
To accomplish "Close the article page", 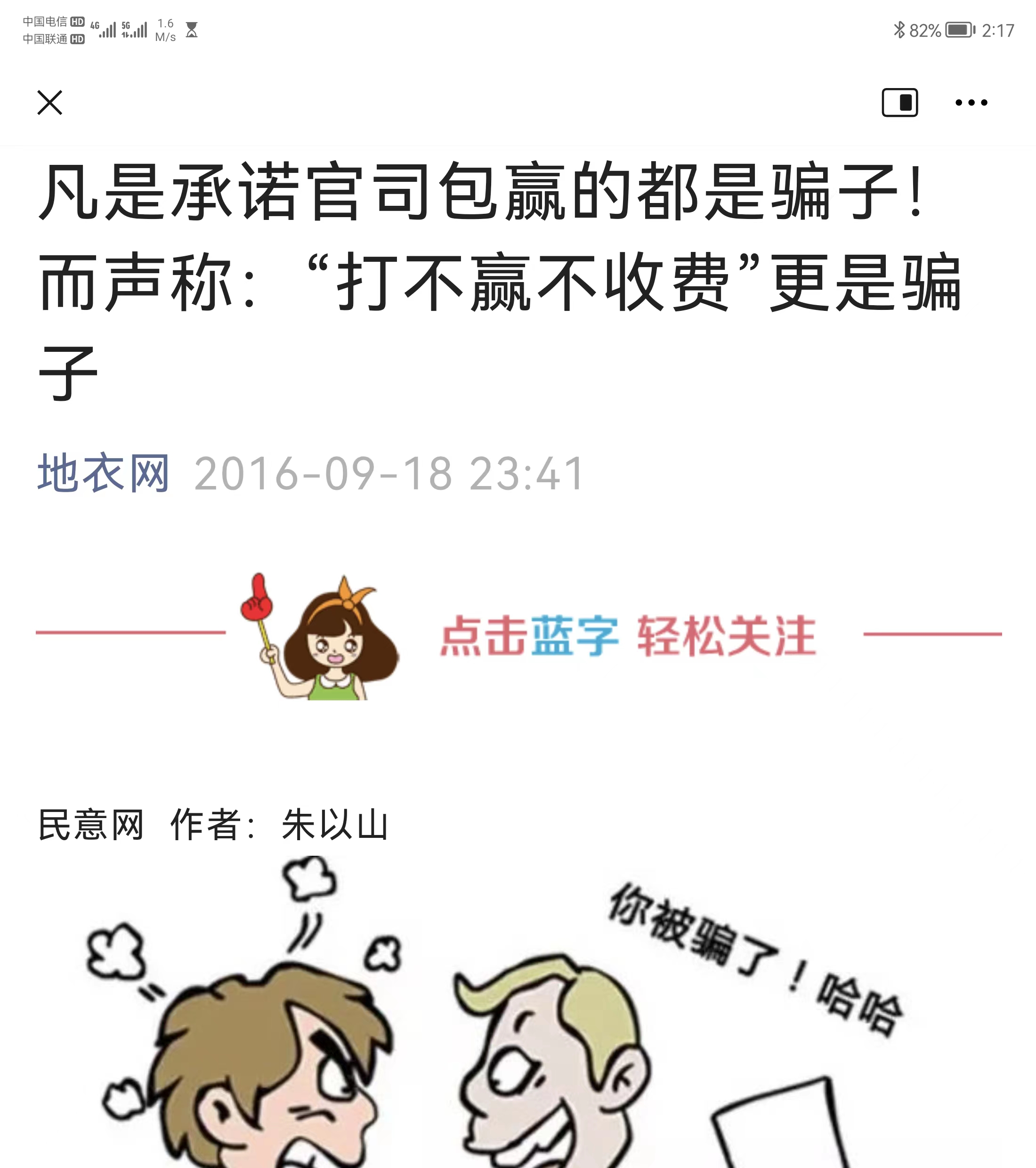I will [x=50, y=103].
